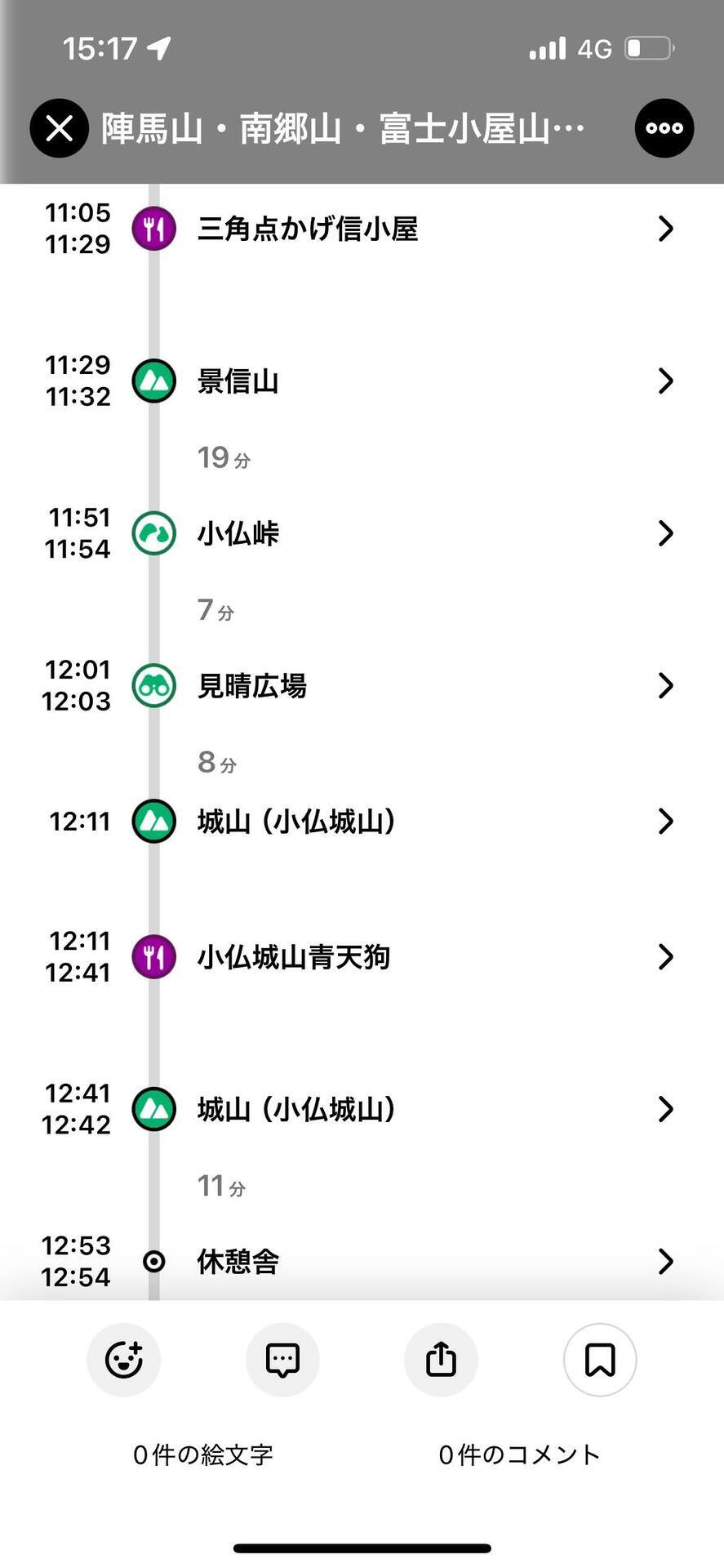Select the 見晴広場 waypoint
The width and height of the screenshot is (724, 1568).
pyautogui.click(x=362, y=685)
